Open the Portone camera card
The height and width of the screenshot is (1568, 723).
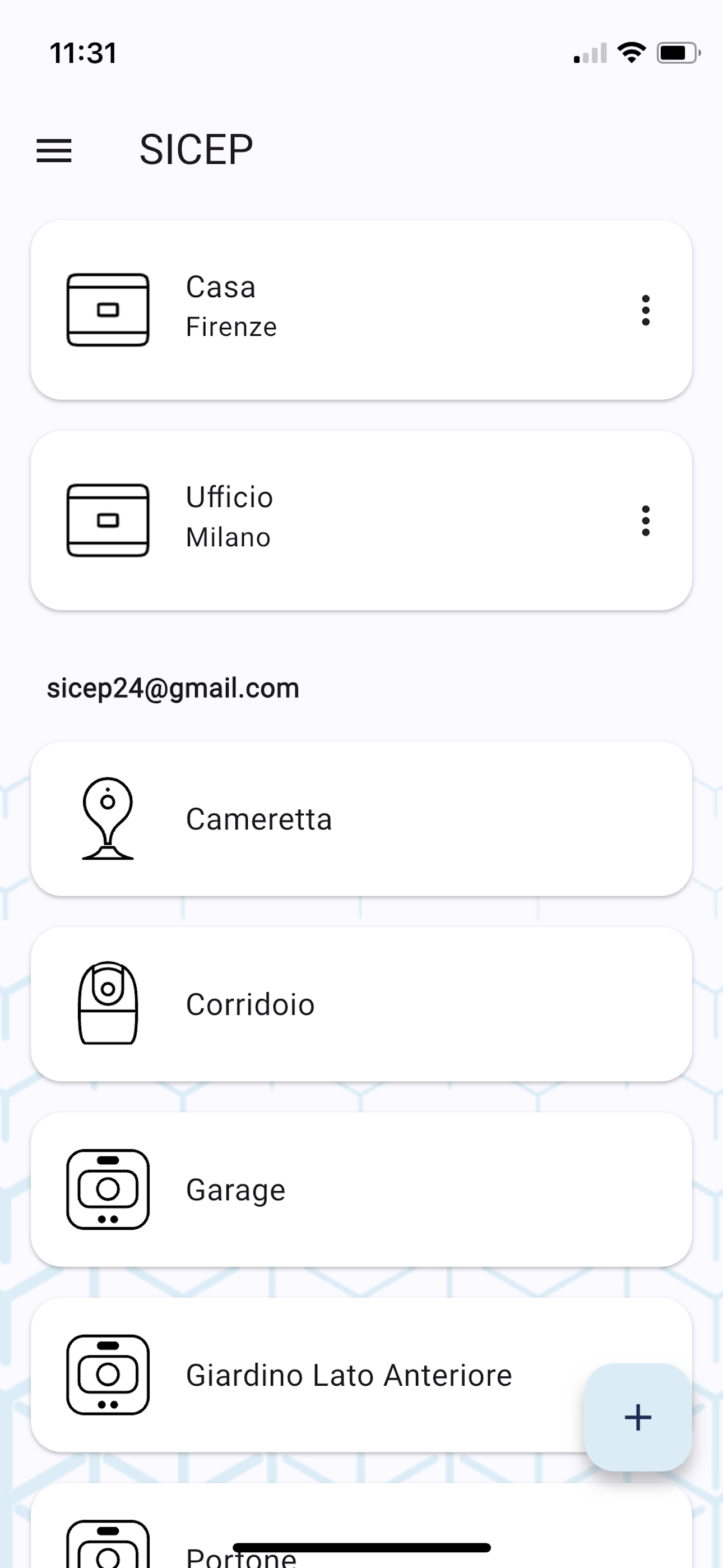361,1526
